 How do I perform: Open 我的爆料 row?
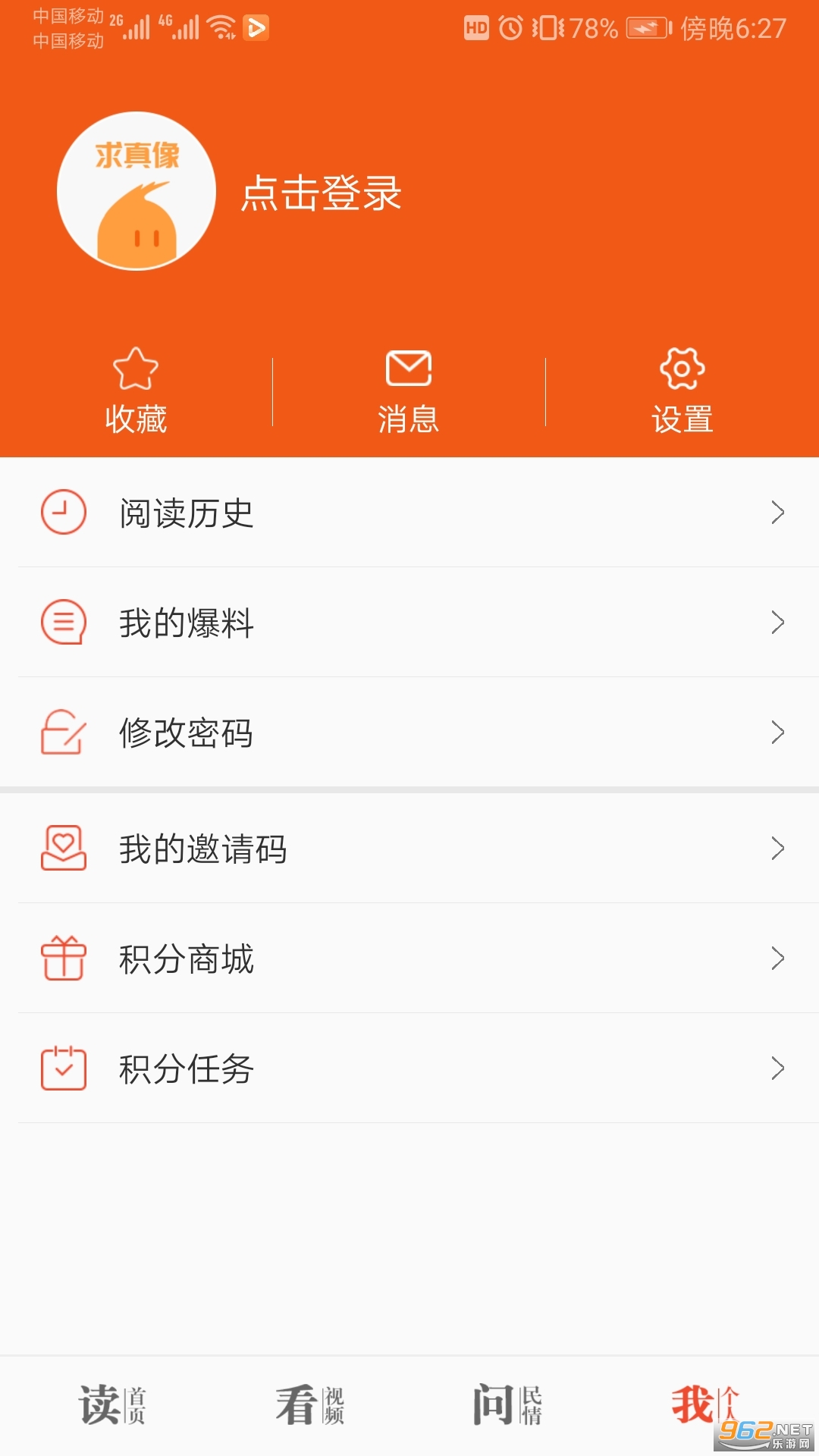point(409,623)
